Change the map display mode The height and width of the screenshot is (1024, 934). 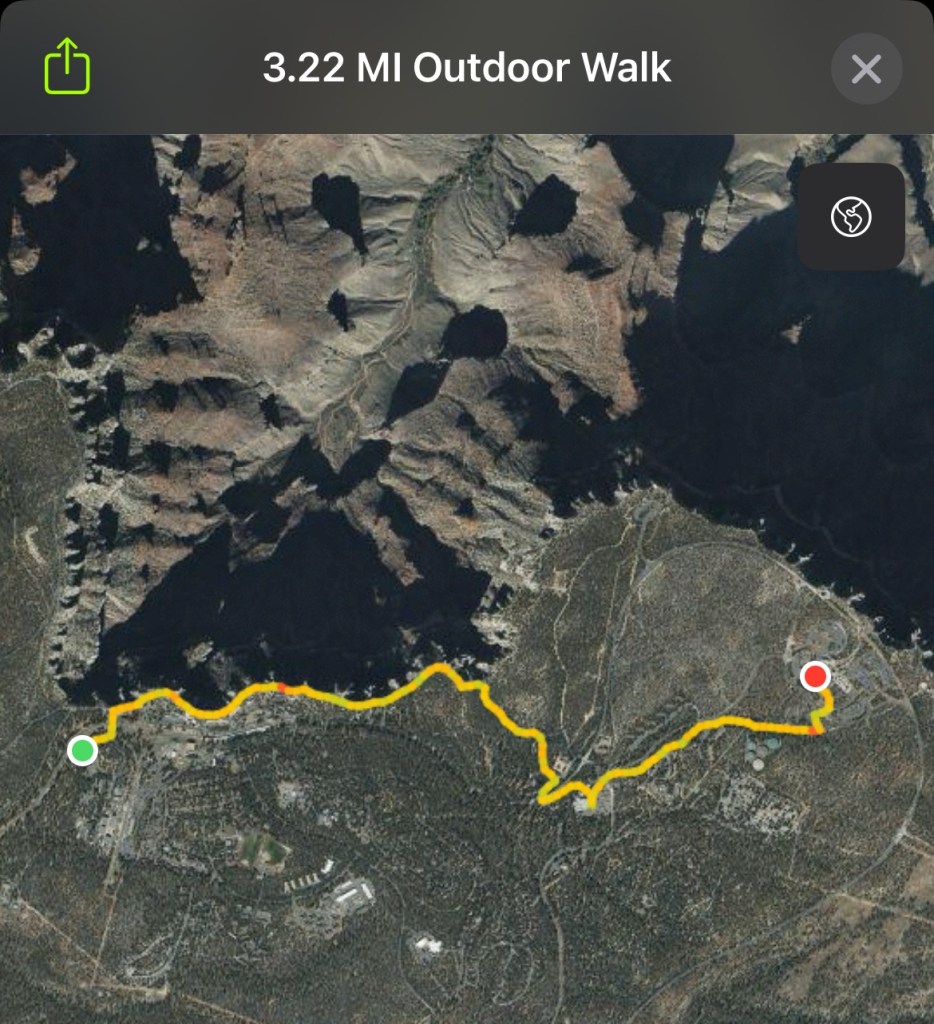click(851, 216)
